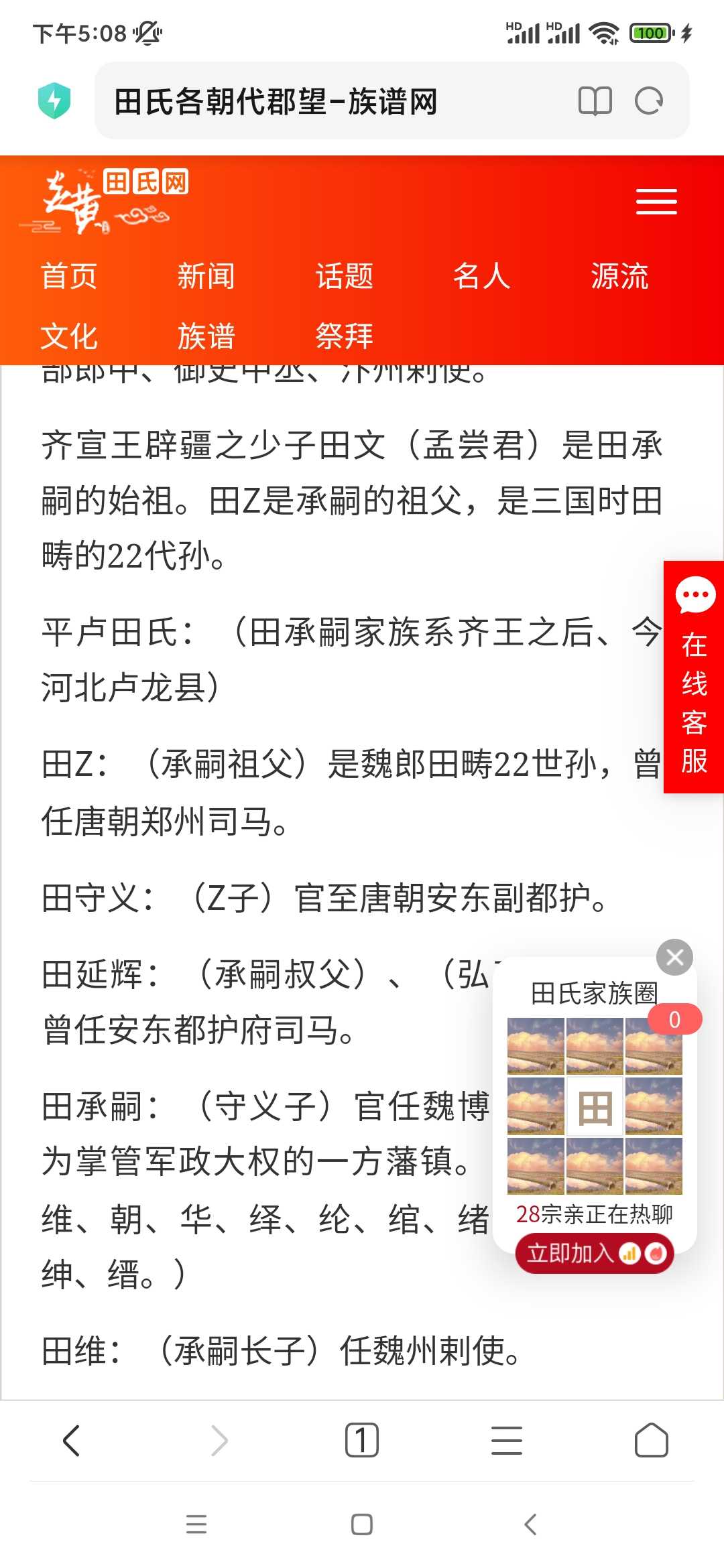
Task: Go to 首页 in site navigation
Action: point(69,276)
